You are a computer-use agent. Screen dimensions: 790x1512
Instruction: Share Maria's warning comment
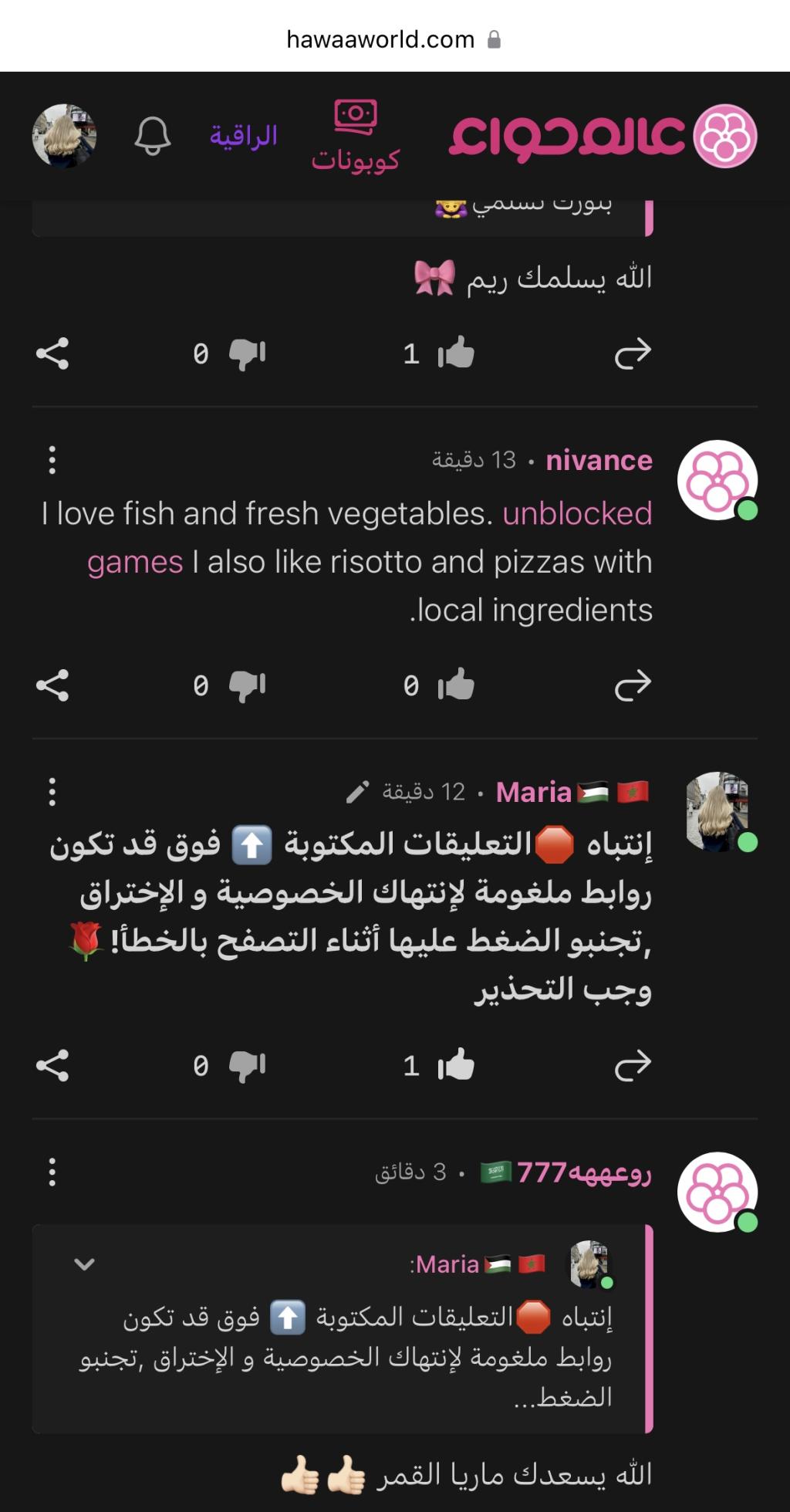[x=52, y=1066]
